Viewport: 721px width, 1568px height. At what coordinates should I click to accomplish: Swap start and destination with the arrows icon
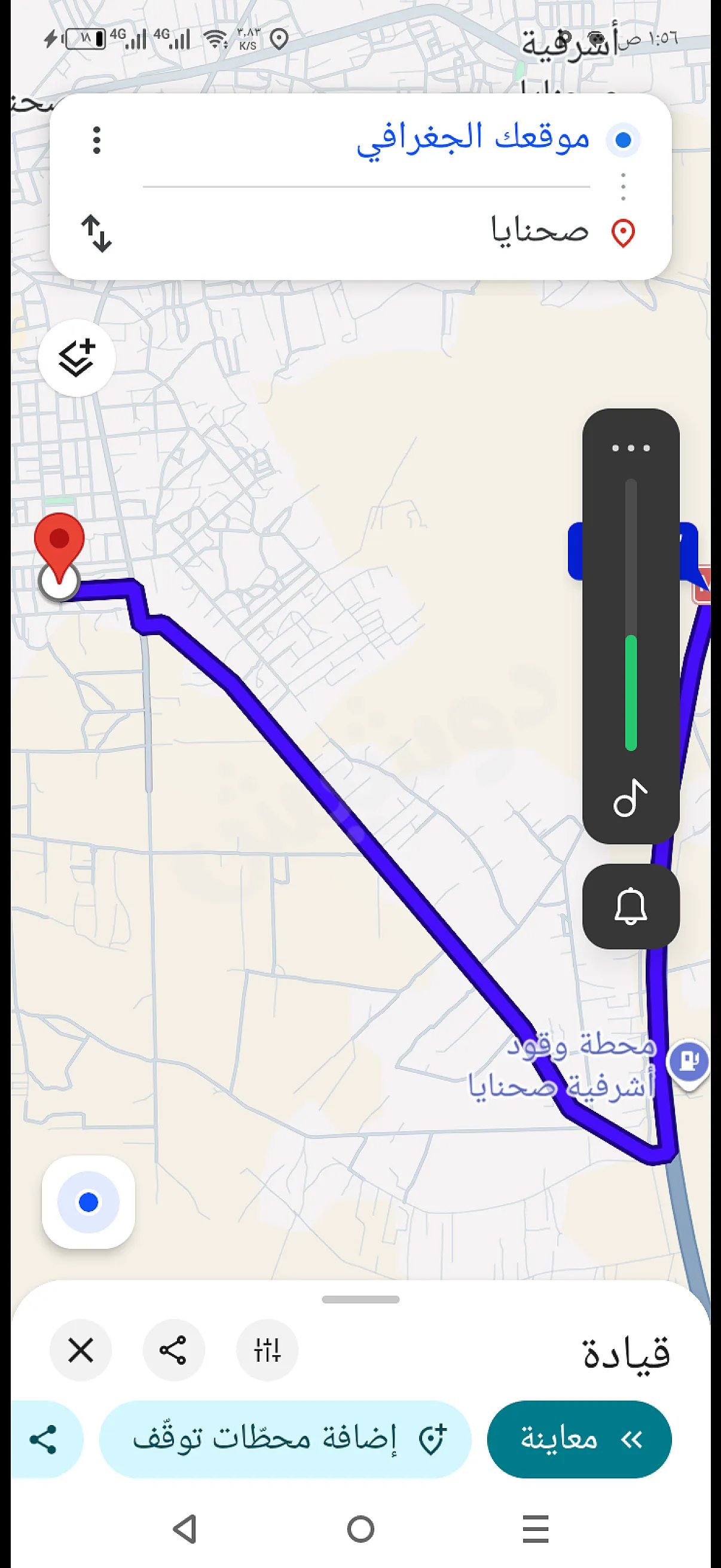click(x=96, y=233)
